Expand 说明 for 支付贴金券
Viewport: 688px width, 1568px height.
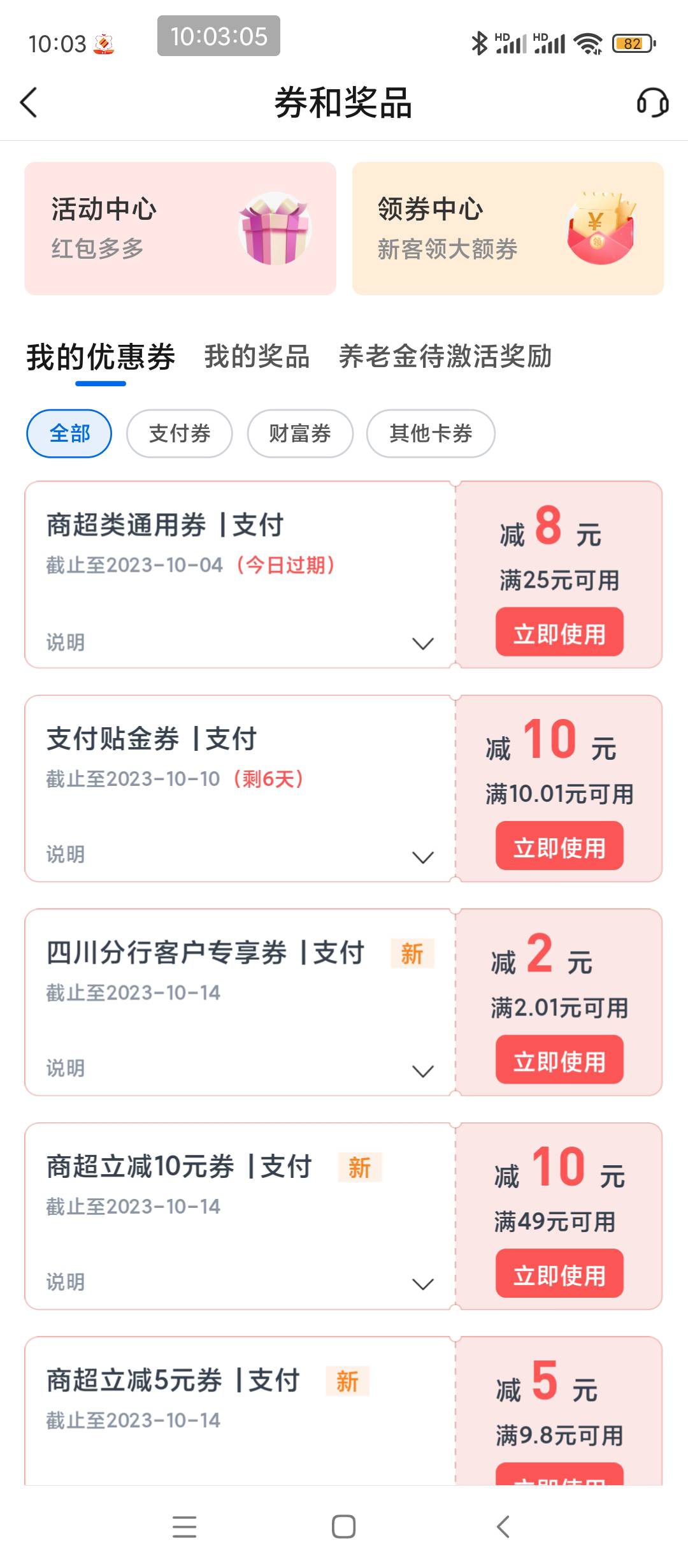(x=423, y=857)
